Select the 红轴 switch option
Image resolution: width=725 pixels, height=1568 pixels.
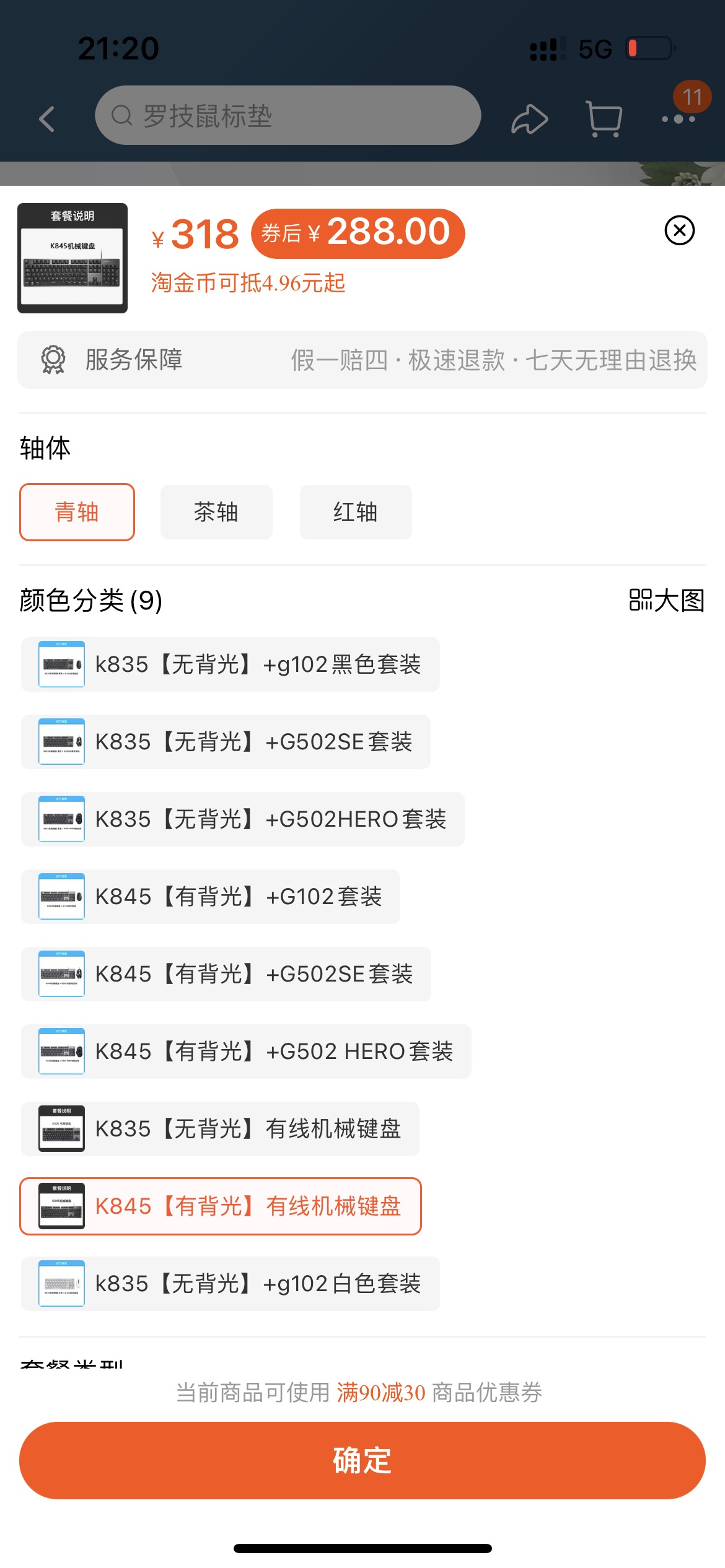(355, 512)
